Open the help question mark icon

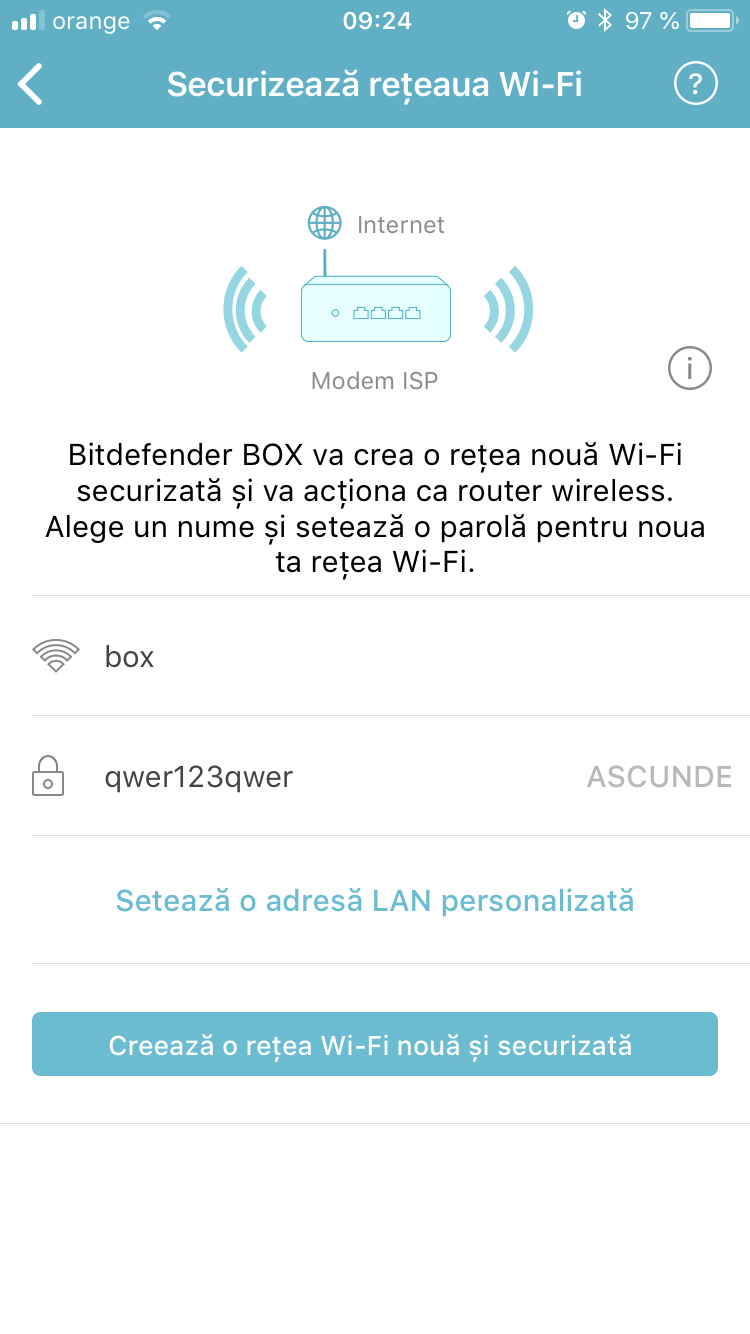pyautogui.click(x=696, y=84)
